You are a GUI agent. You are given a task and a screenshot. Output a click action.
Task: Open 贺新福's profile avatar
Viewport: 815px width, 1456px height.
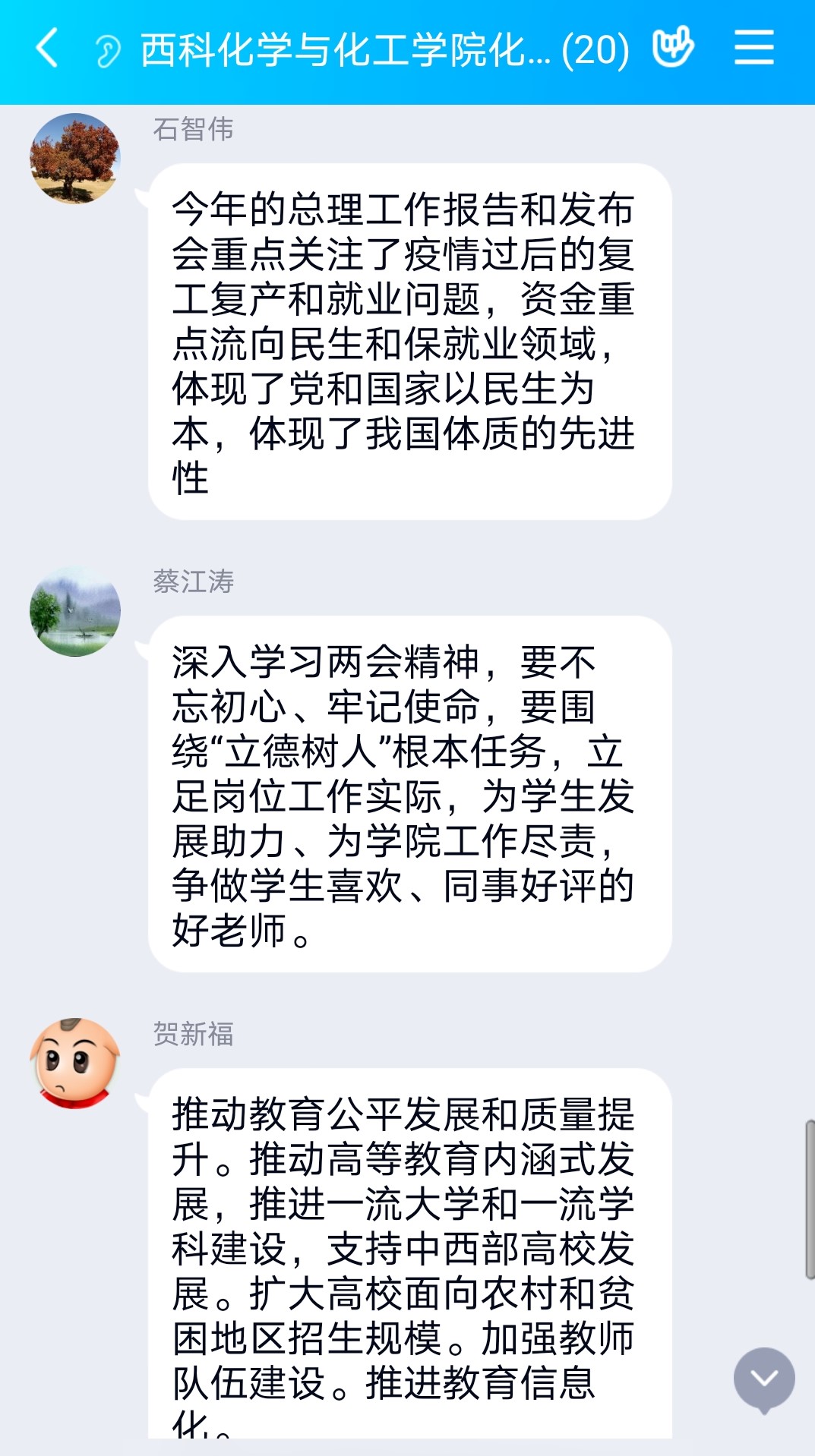coord(75,1064)
